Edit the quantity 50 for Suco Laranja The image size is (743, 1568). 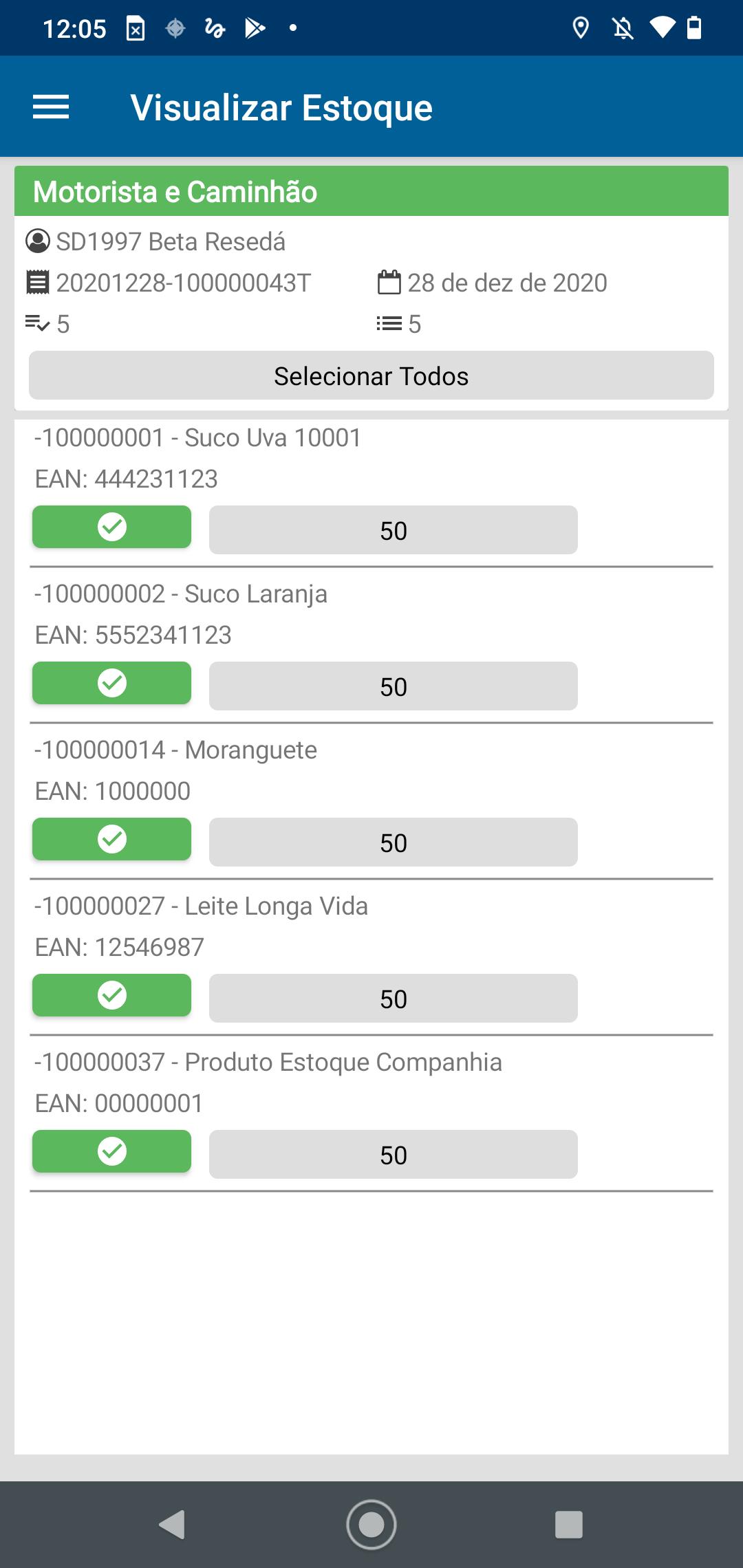point(394,686)
